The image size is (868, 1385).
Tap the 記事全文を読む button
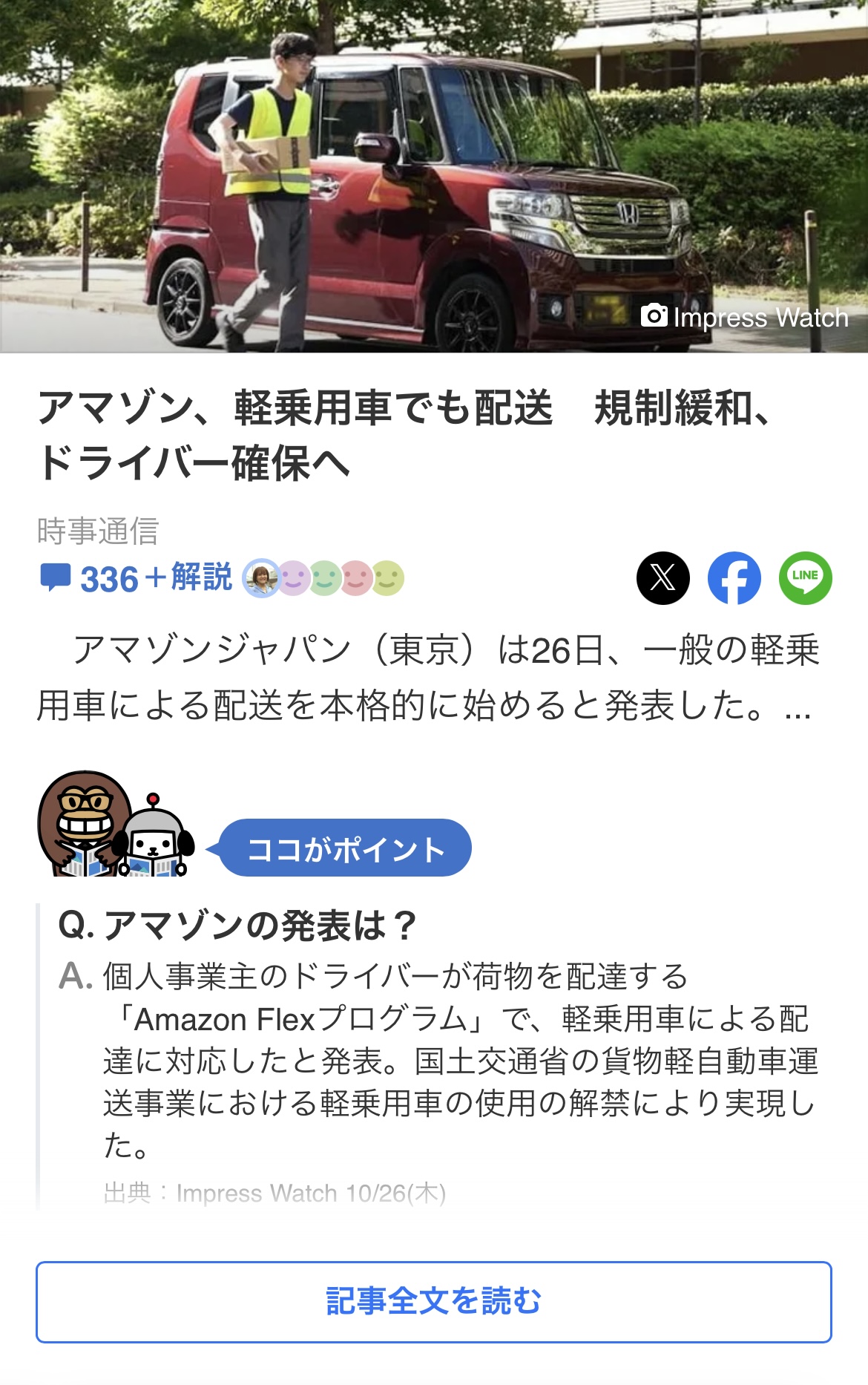(433, 1302)
